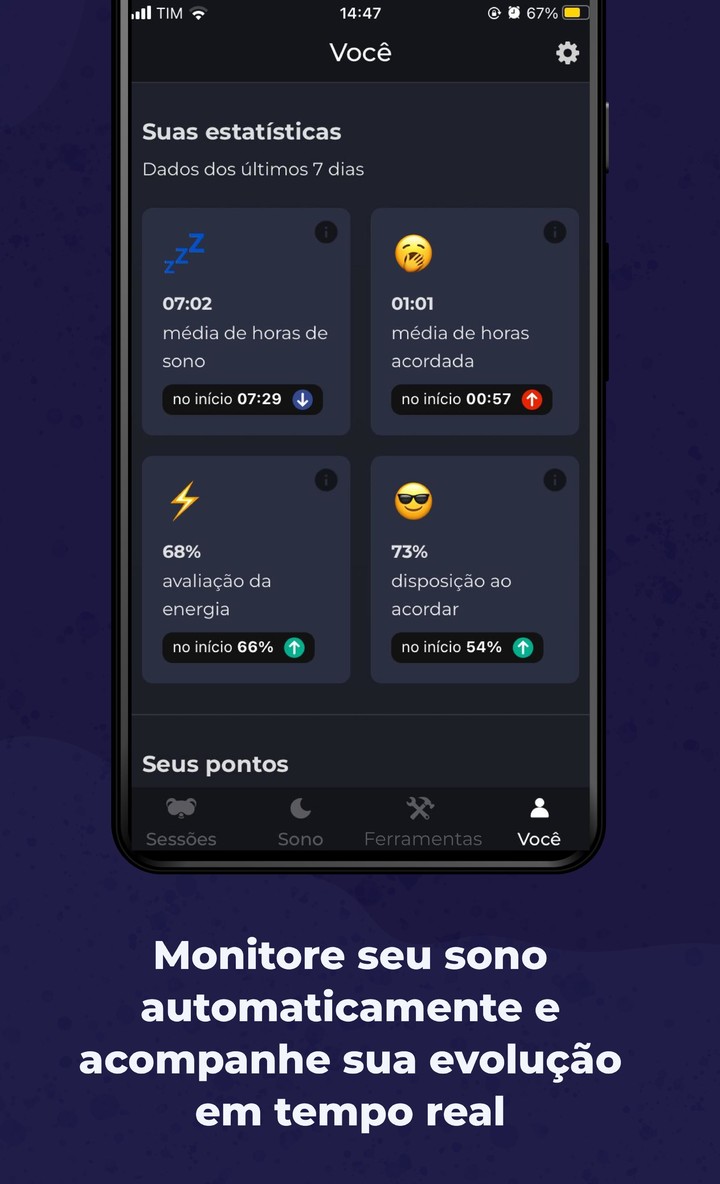
Task: Open info for média de horas de sono
Action: (326, 232)
